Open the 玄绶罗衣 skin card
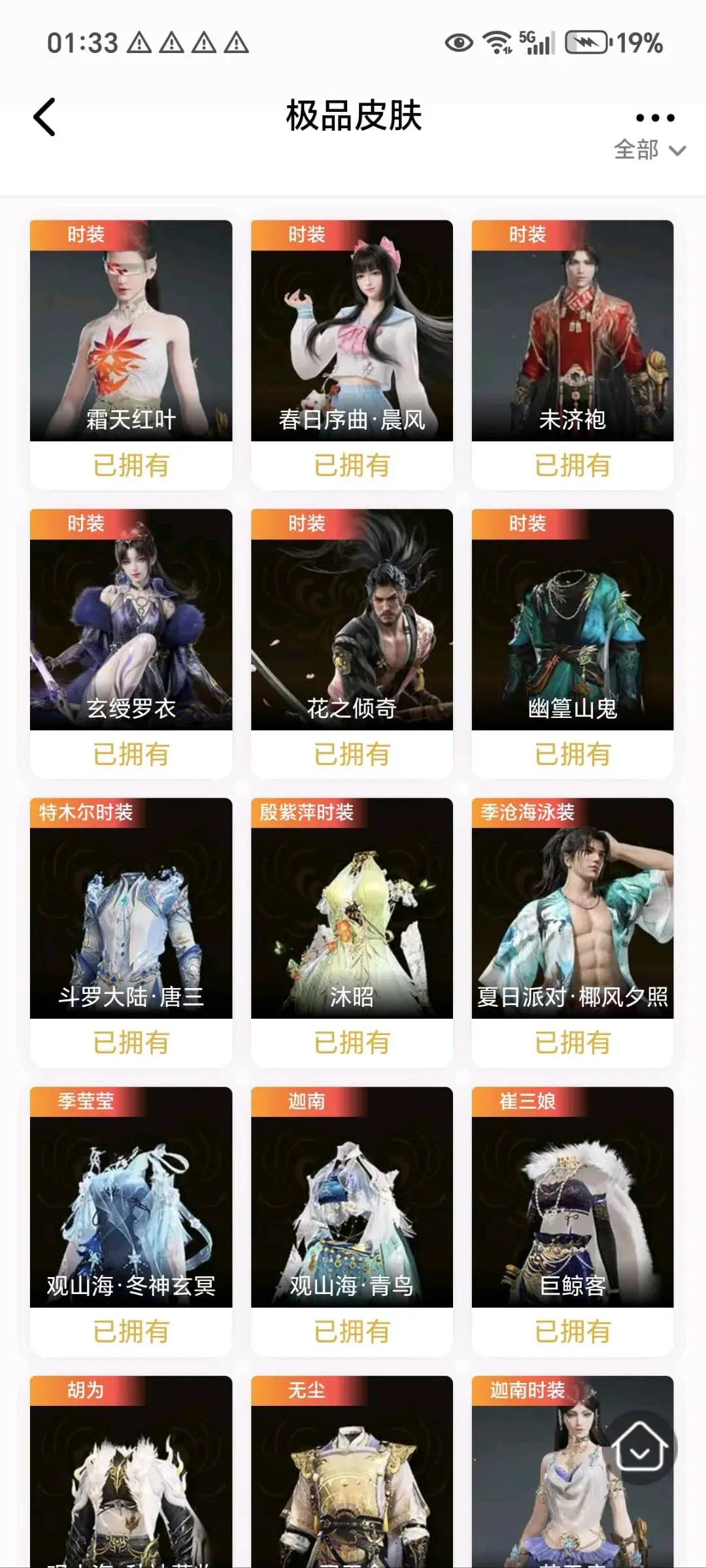706x1568 pixels. [131, 620]
